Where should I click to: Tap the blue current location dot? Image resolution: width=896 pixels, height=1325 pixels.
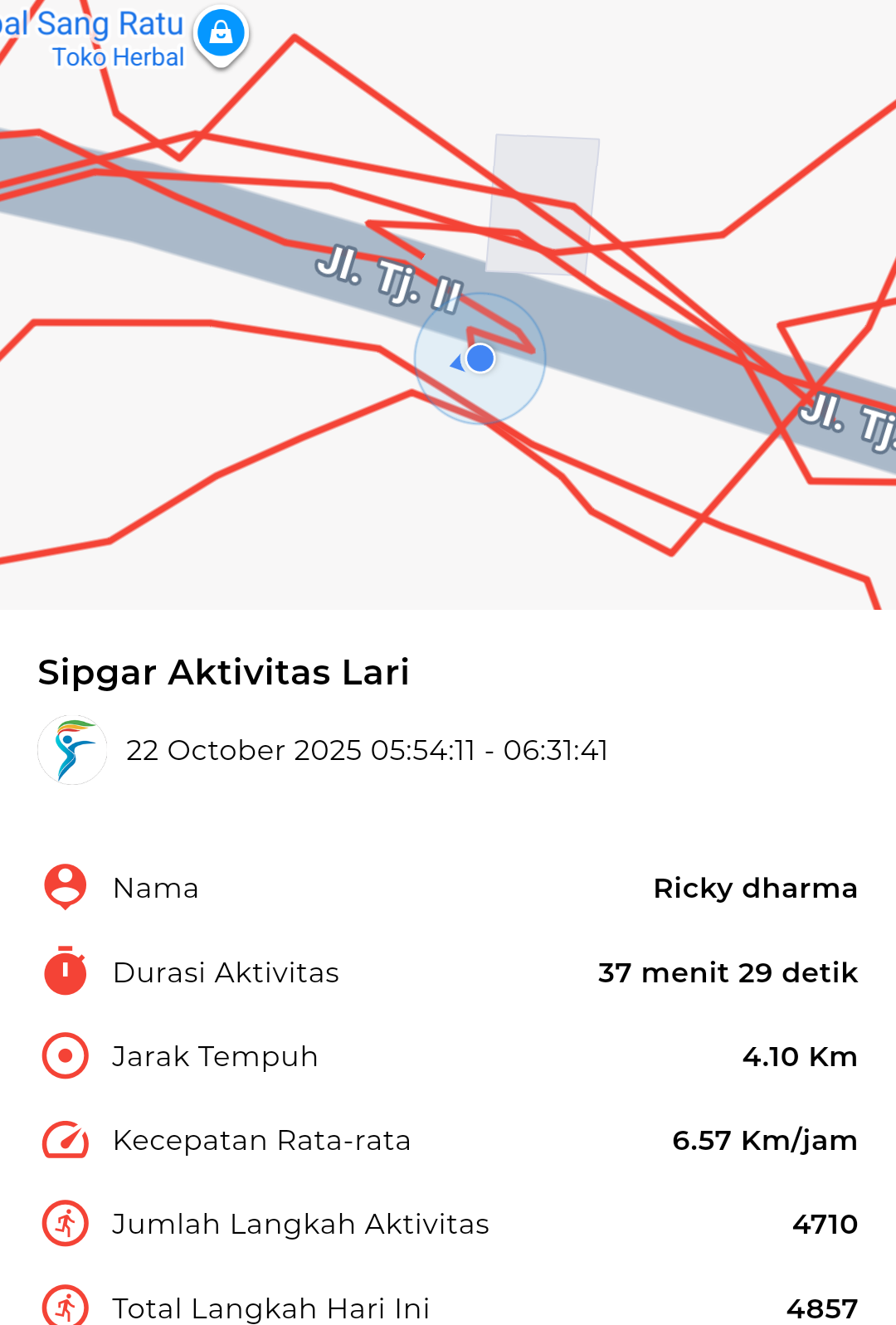480,358
